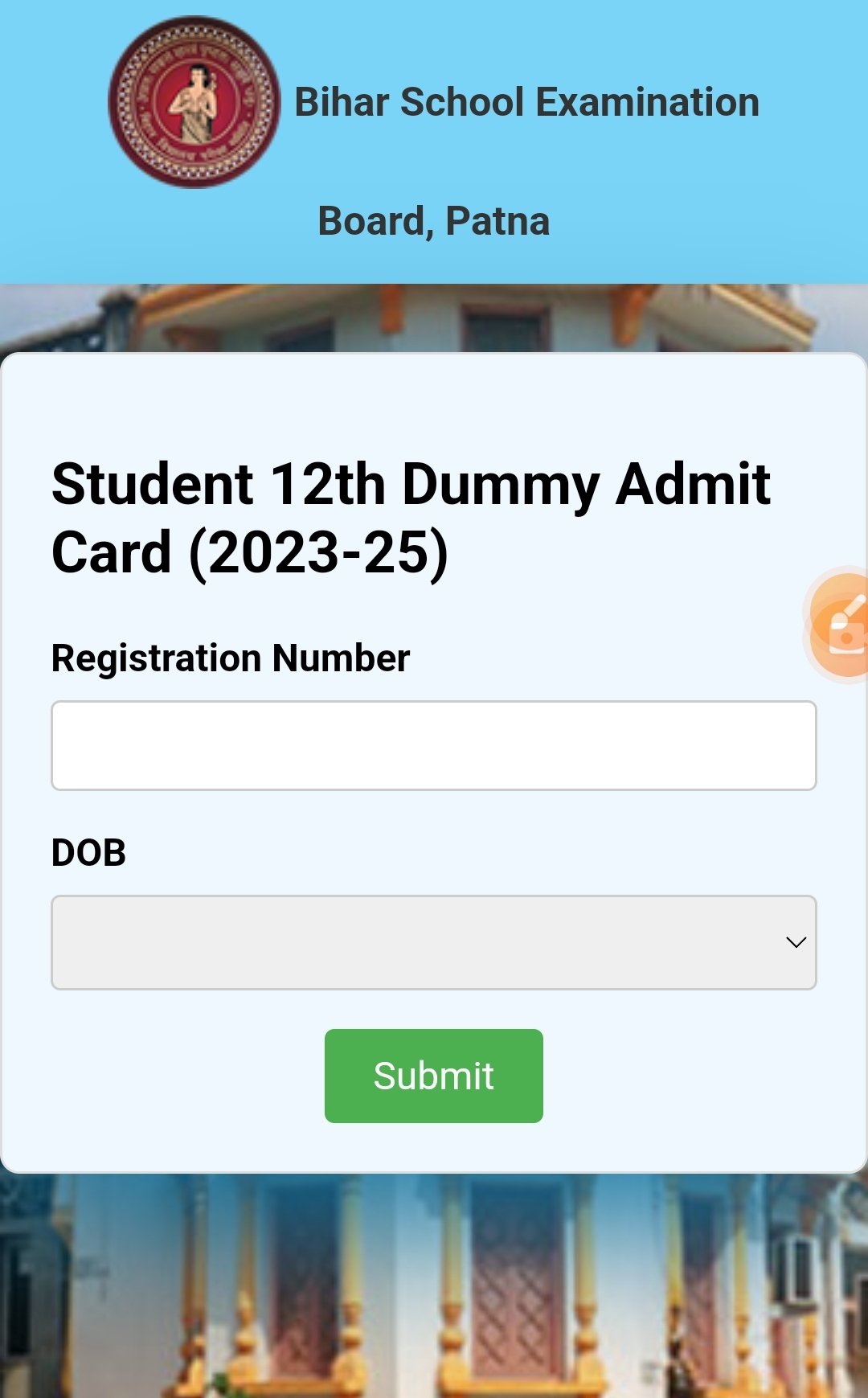Submit the admit card form
The width and height of the screenshot is (868, 1398).
pos(434,1076)
